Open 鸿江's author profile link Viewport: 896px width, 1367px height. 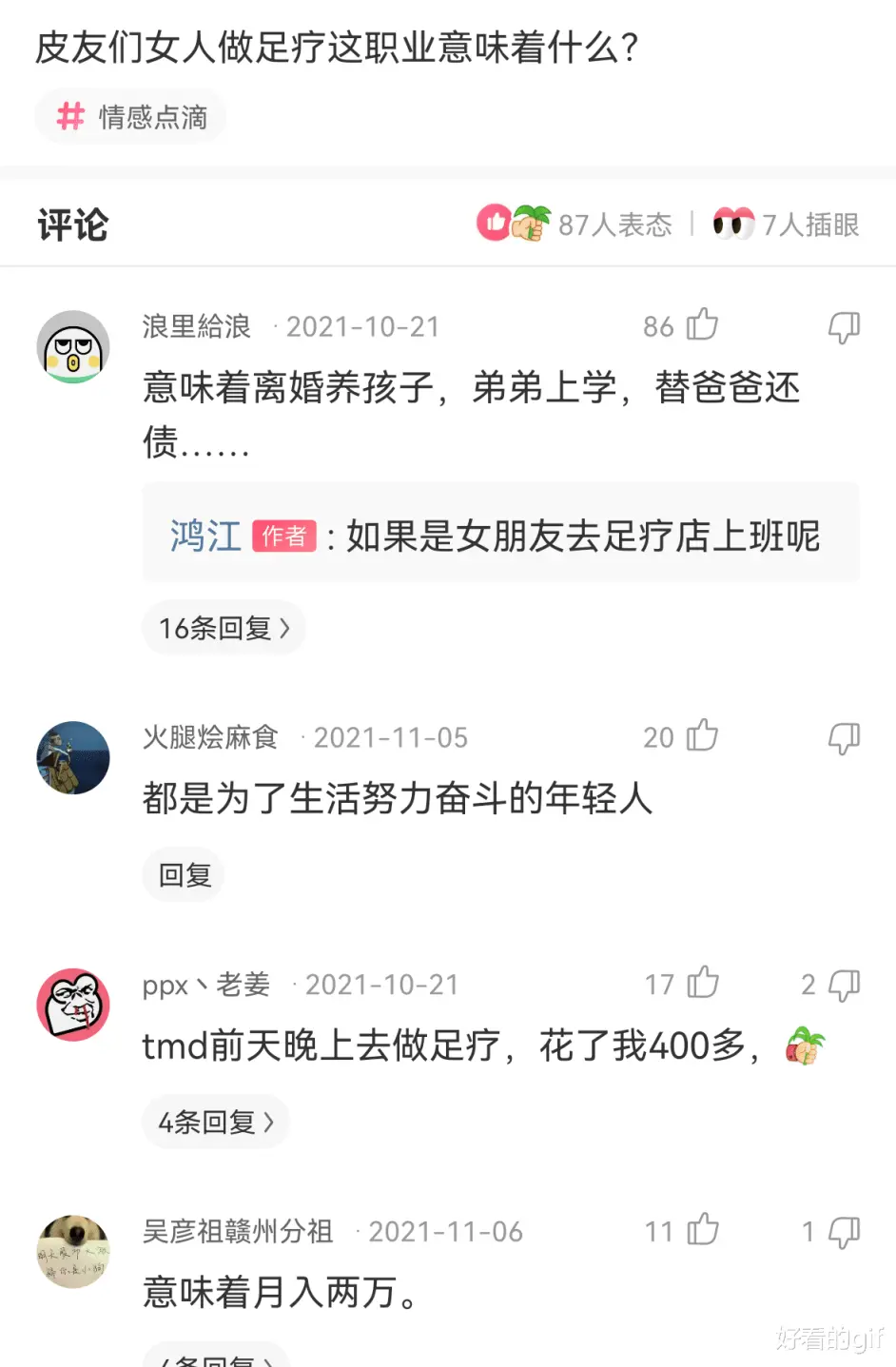pos(205,537)
